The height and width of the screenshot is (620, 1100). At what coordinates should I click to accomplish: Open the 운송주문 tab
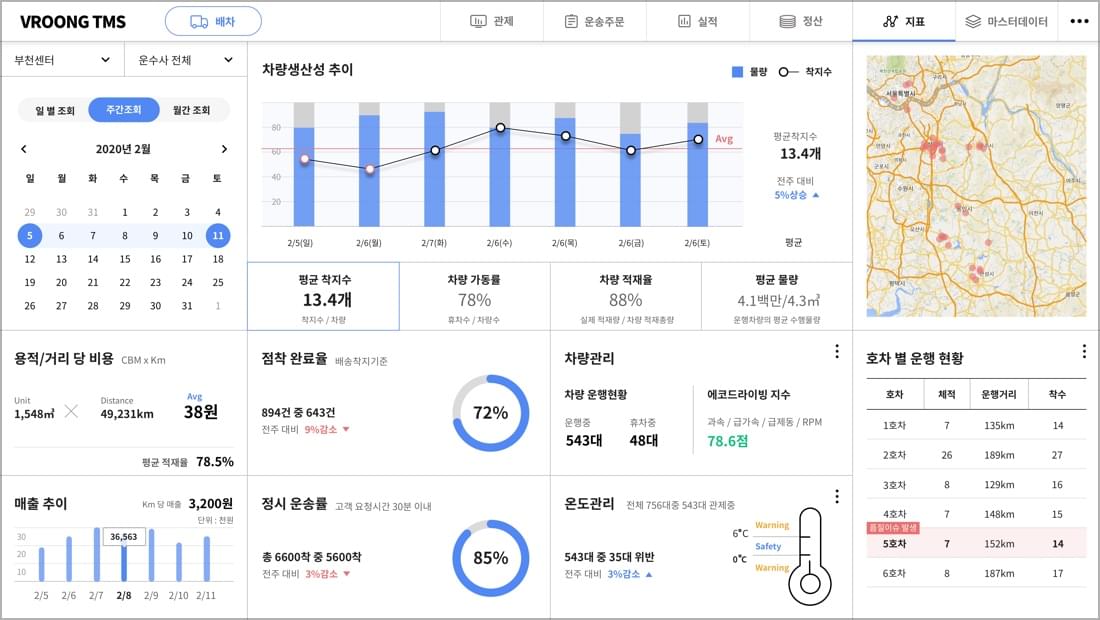[x=594, y=21]
